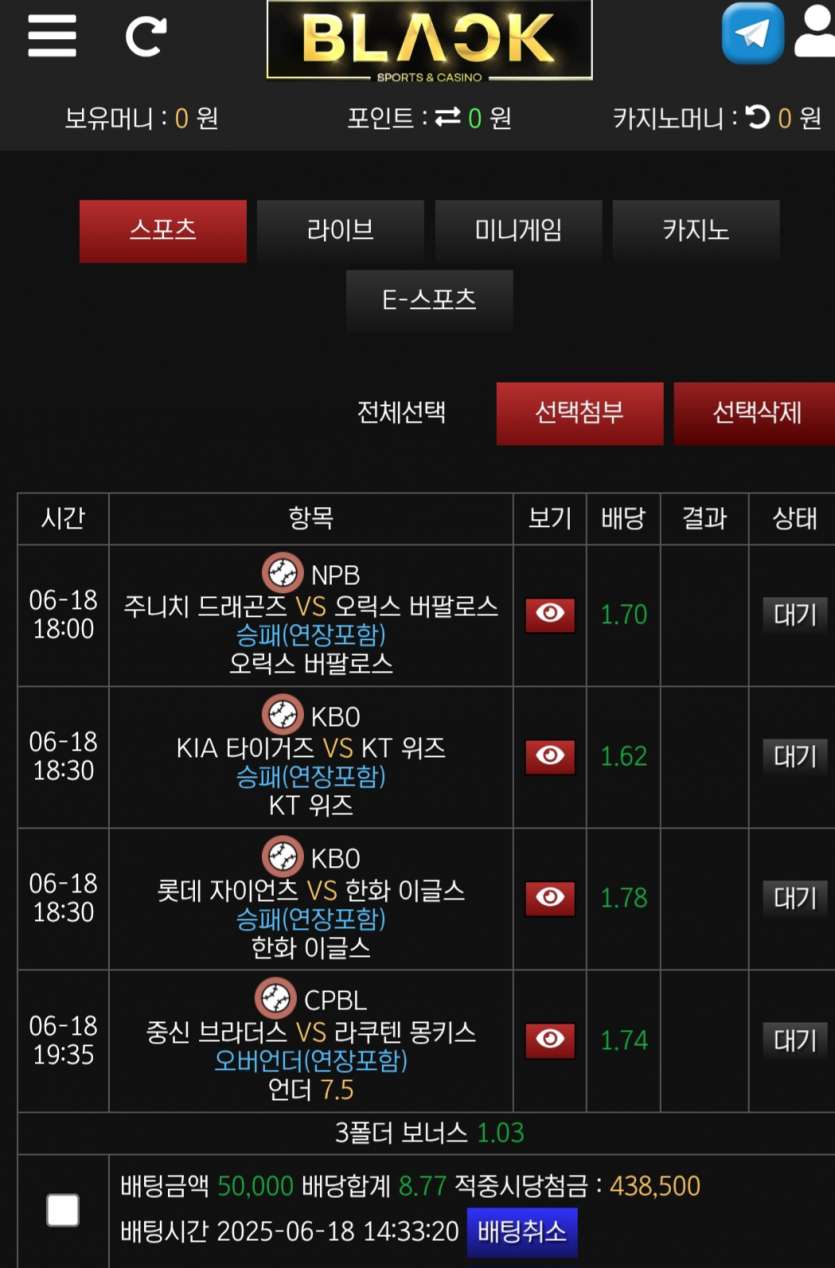Image resolution: width=835 pixels, height=1268 pixels.
Task: Tap the casino money refresh icon
Action: tap(758, 118)
